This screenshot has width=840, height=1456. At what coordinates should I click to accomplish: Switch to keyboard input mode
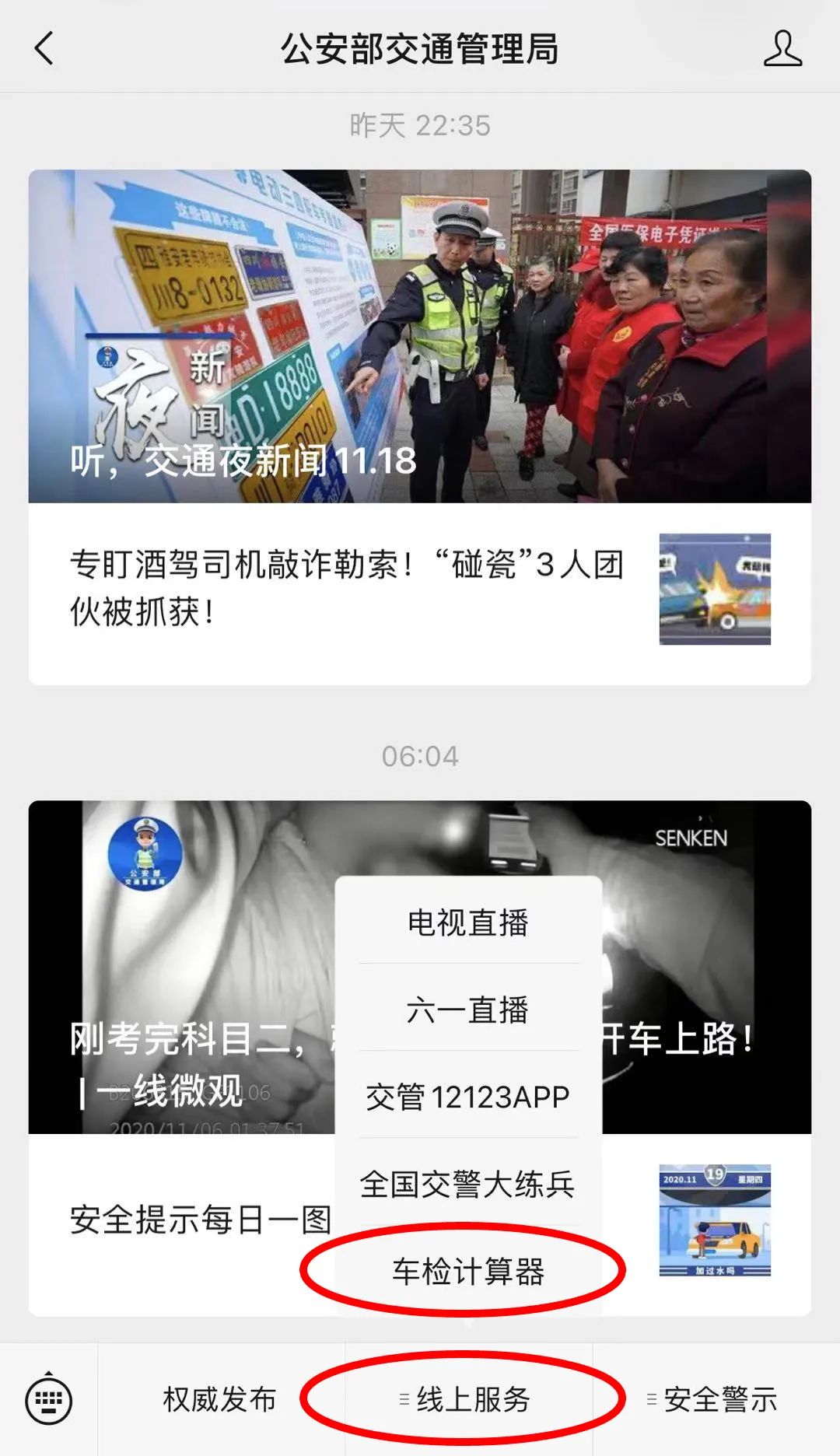(49, 1399)
